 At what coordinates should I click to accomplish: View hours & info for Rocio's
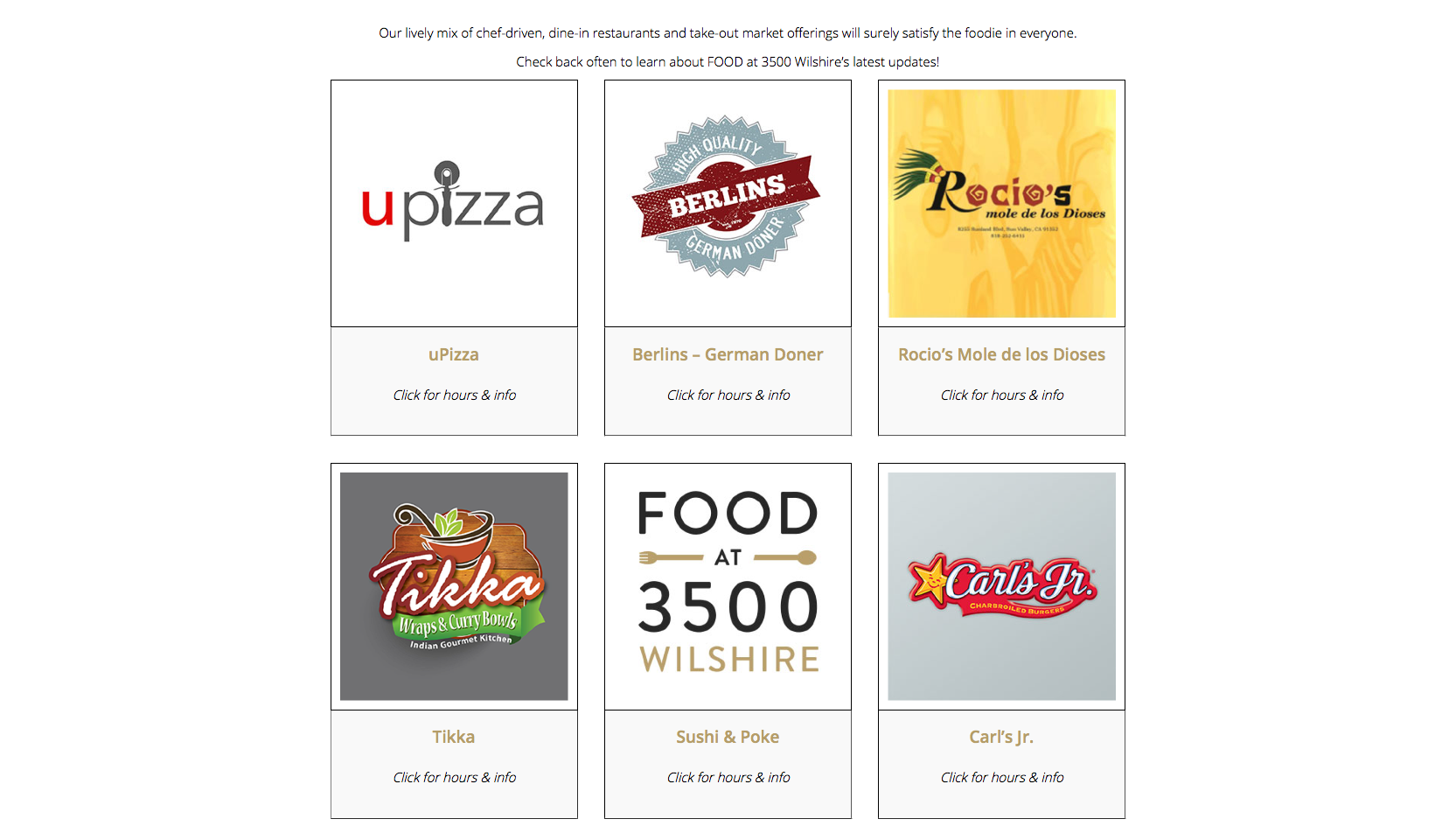pos(1001,395)
